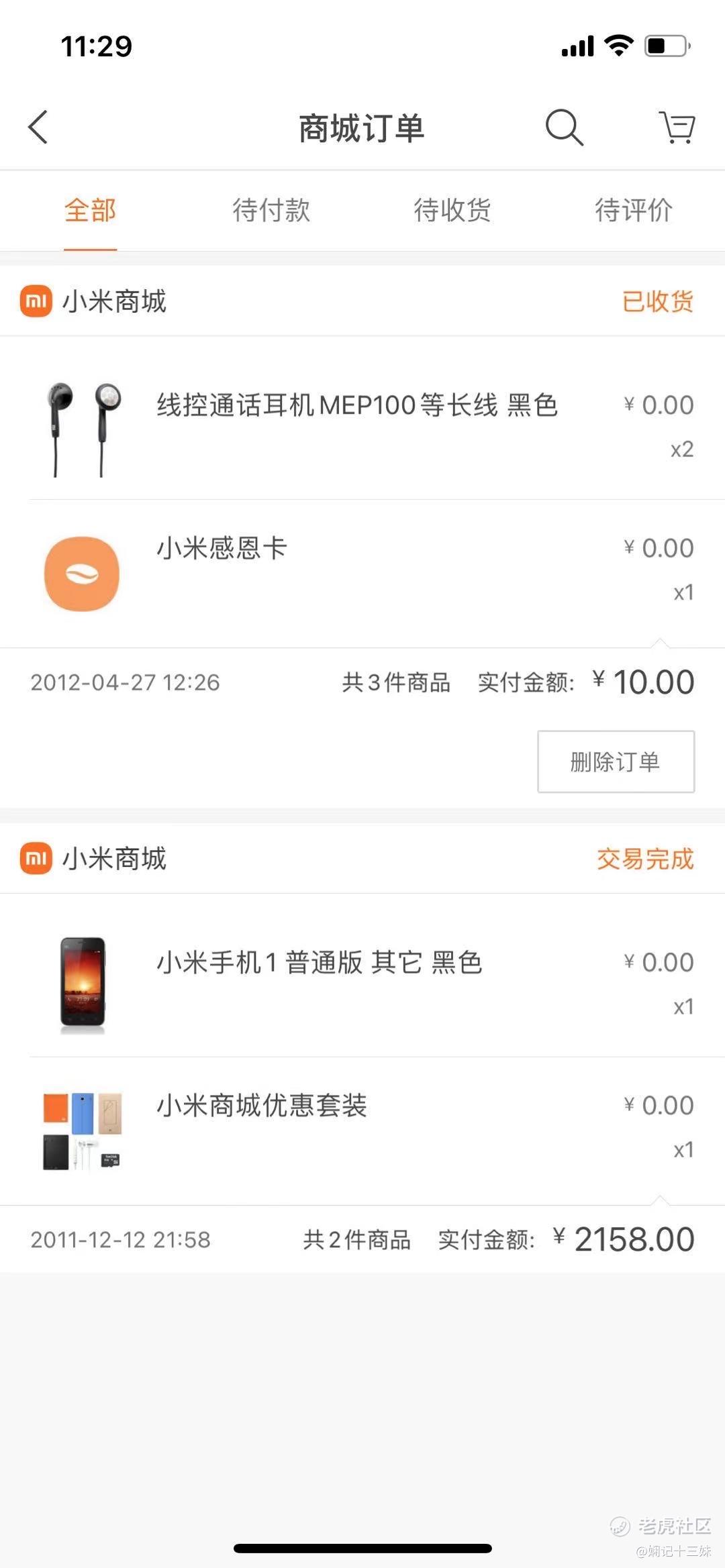Open the shopping cart
This screenshot has width=725, height=1568.
[x=677, y=127]
